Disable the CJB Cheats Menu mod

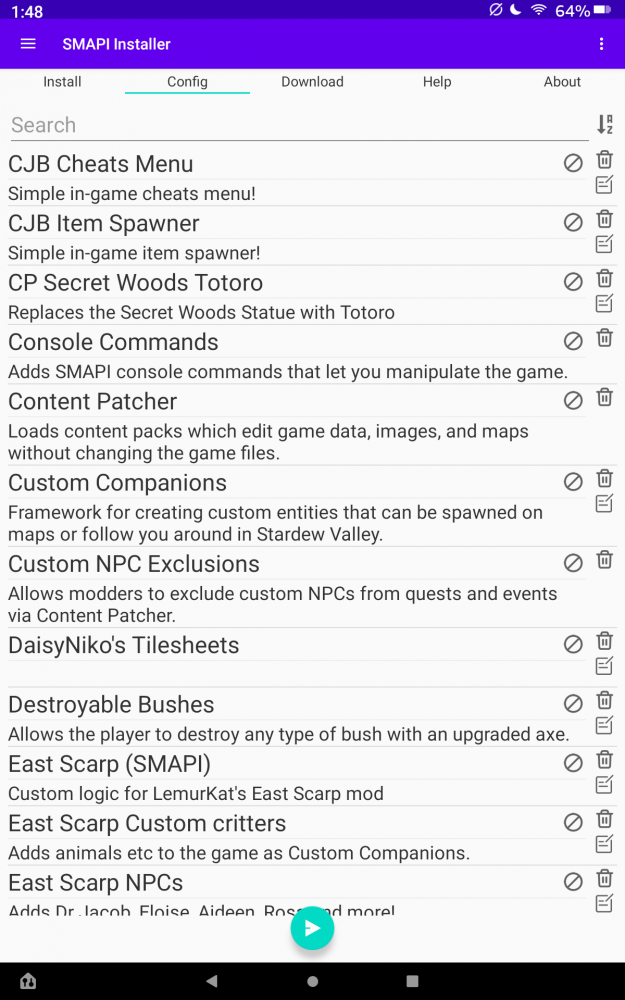573,163
